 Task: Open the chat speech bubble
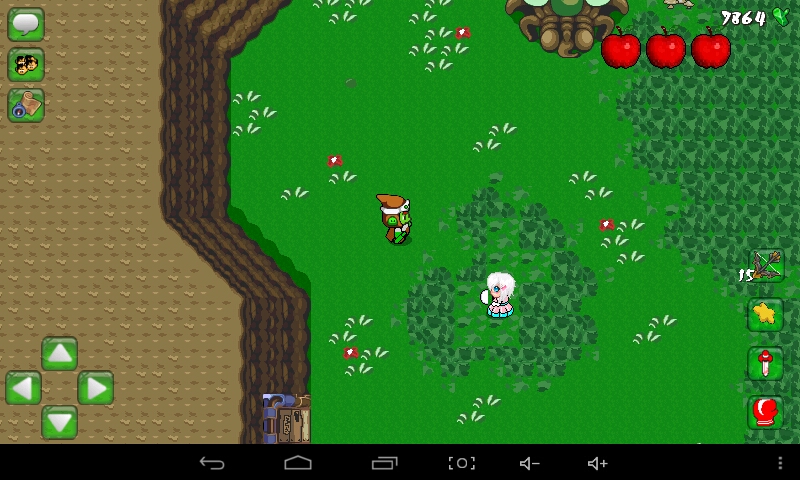point(25,24)
